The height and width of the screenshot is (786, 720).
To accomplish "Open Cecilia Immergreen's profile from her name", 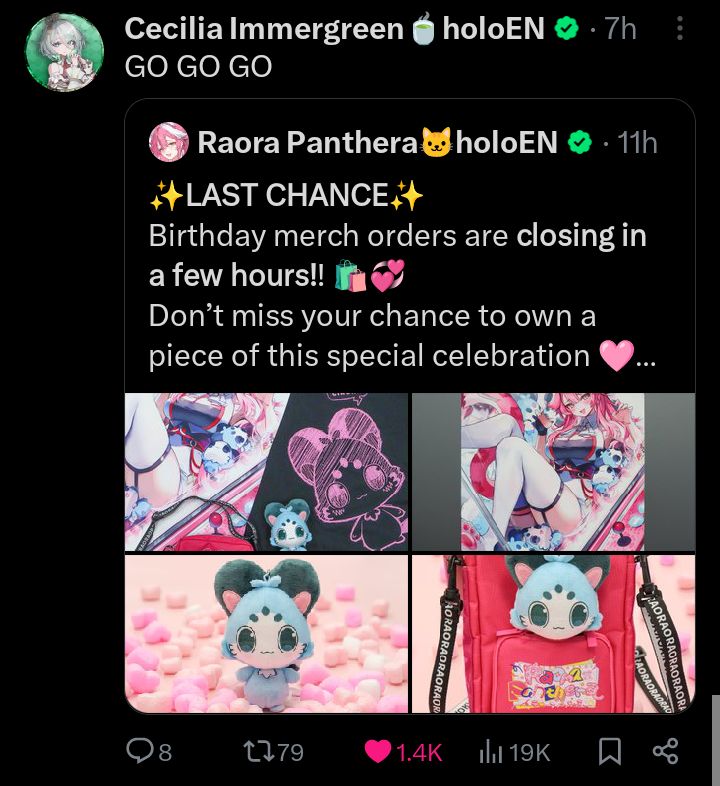I will coord(264,29).
